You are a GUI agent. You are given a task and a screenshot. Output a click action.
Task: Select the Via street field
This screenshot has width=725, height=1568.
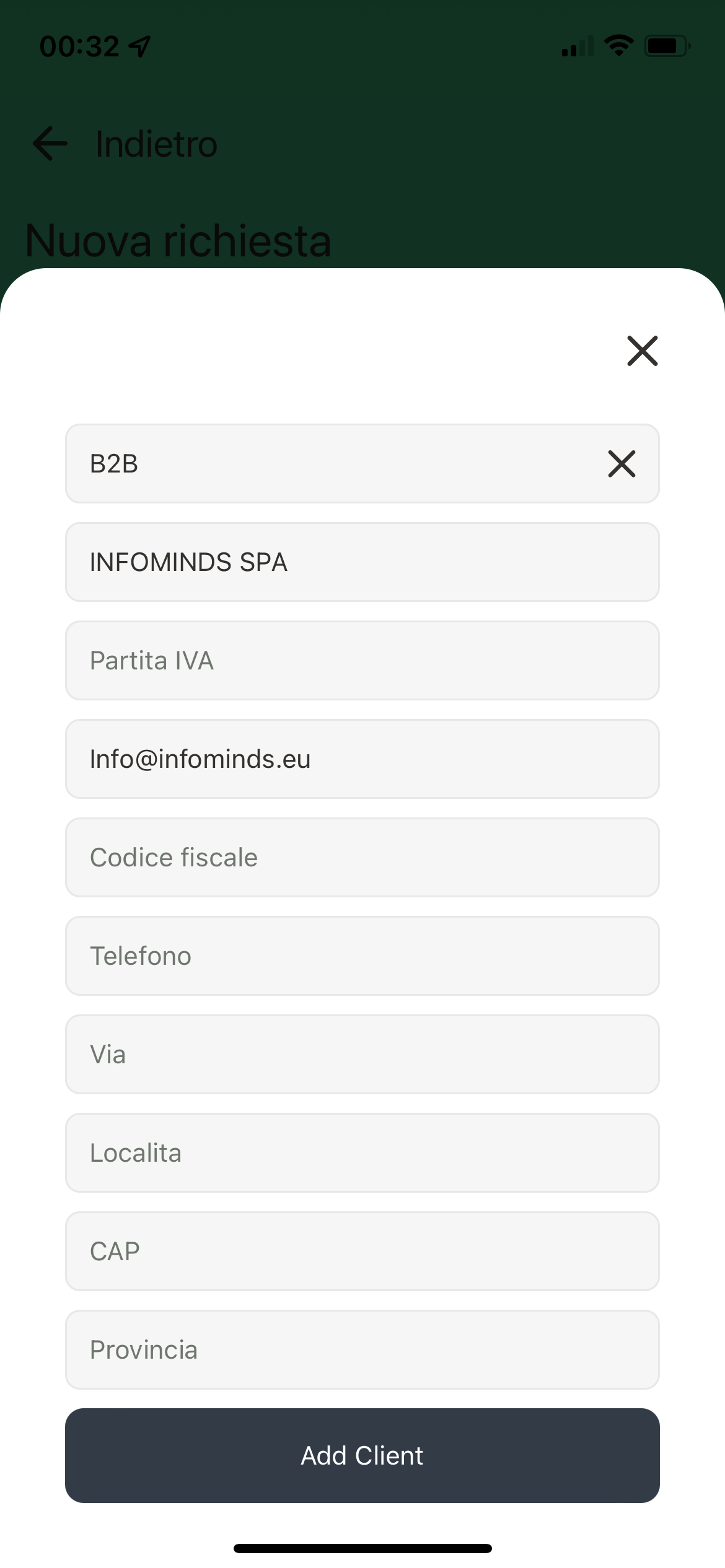[362, 1055]
